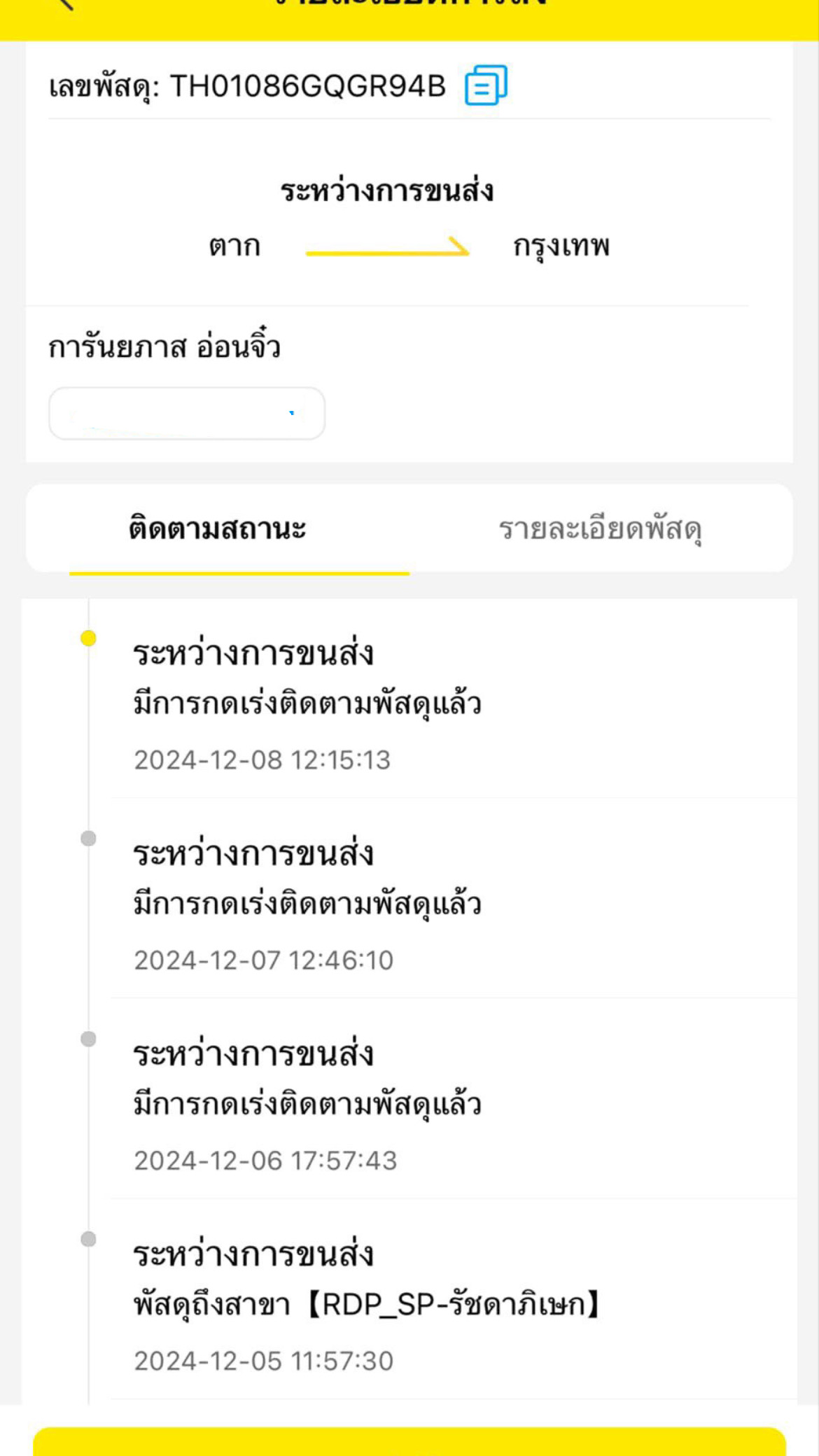This screenshot has width=819, height=1456.
Task: Switch to the ติดตามสถานะ tab
Action: point(218,528)
